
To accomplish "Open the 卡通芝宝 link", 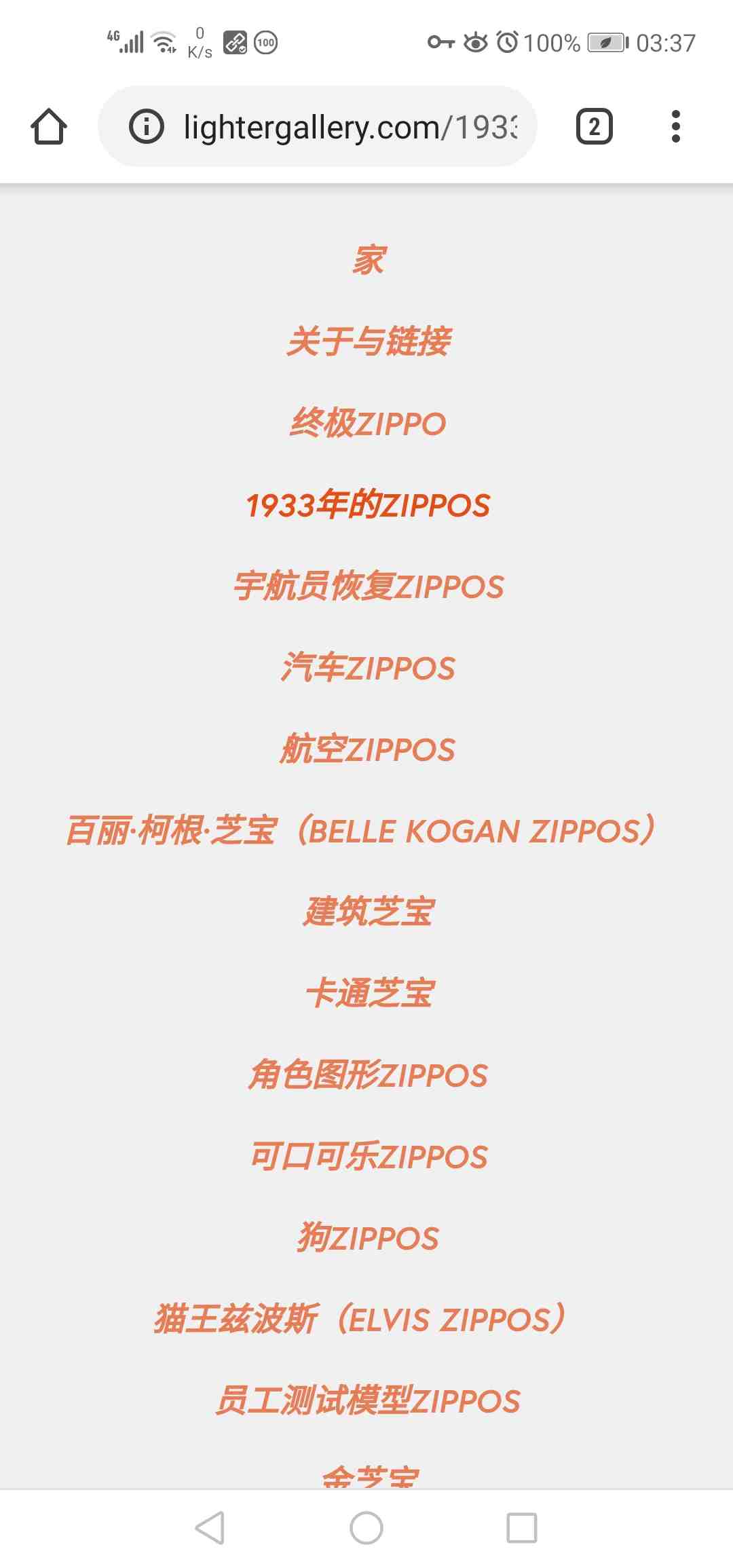I will point(368,993).
